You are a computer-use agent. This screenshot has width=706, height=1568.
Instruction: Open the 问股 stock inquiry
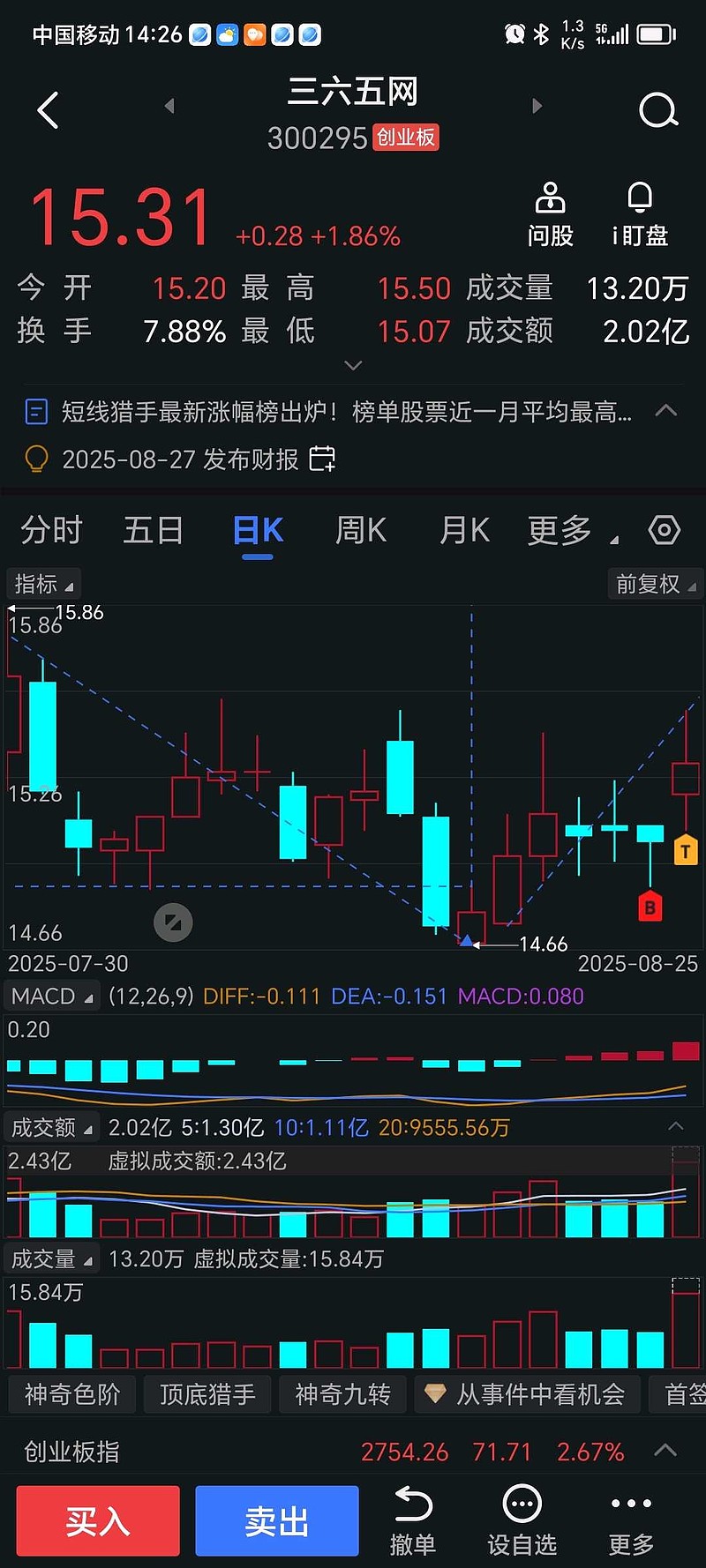pyautogui.click(x=550, y=214)
